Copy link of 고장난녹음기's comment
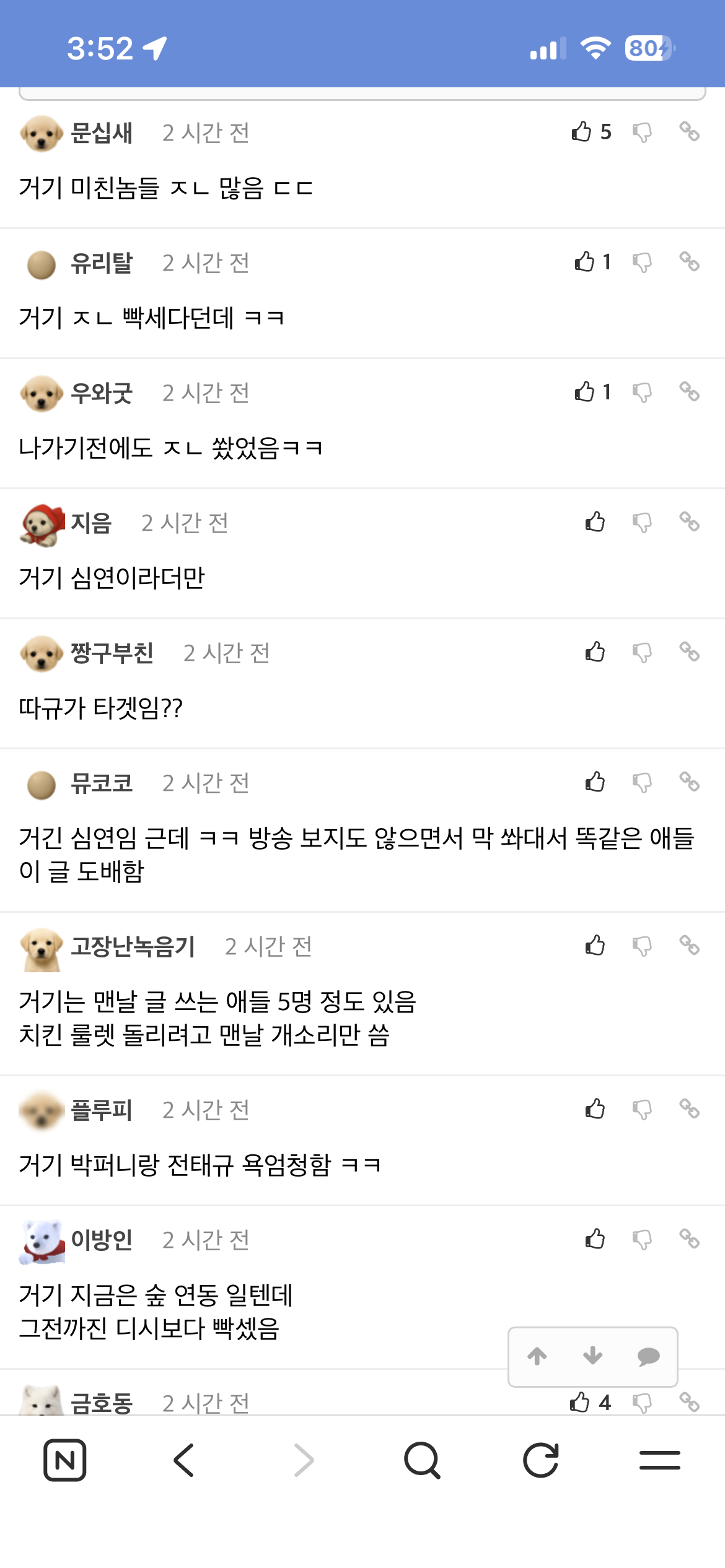The height and width of the screenshot is (1568, 725). [689, 945]
